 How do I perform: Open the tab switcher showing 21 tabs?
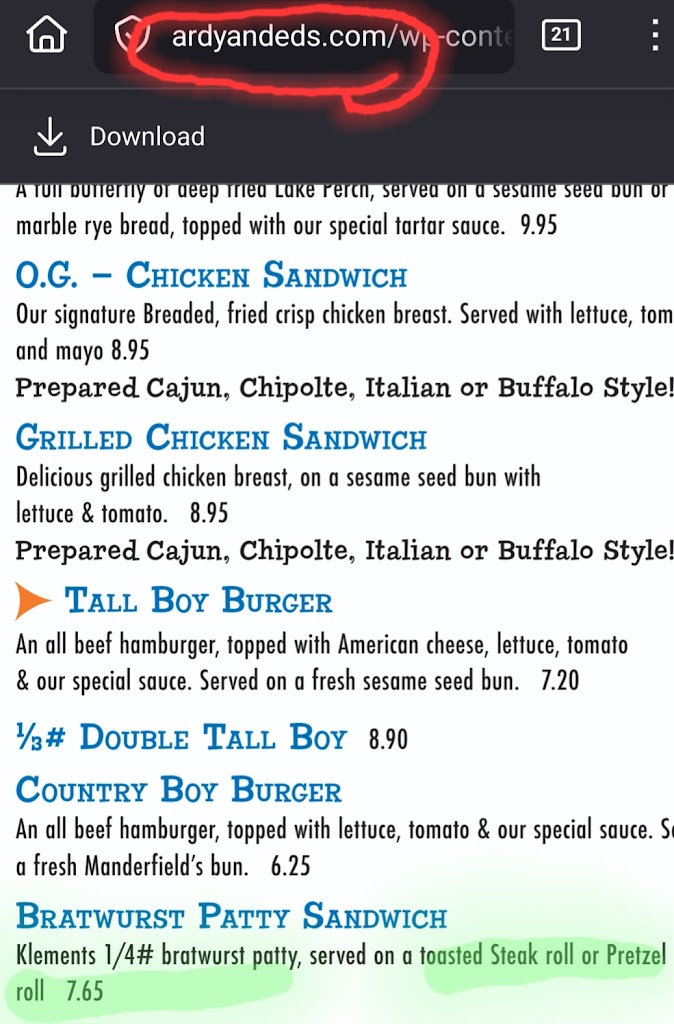560,36
